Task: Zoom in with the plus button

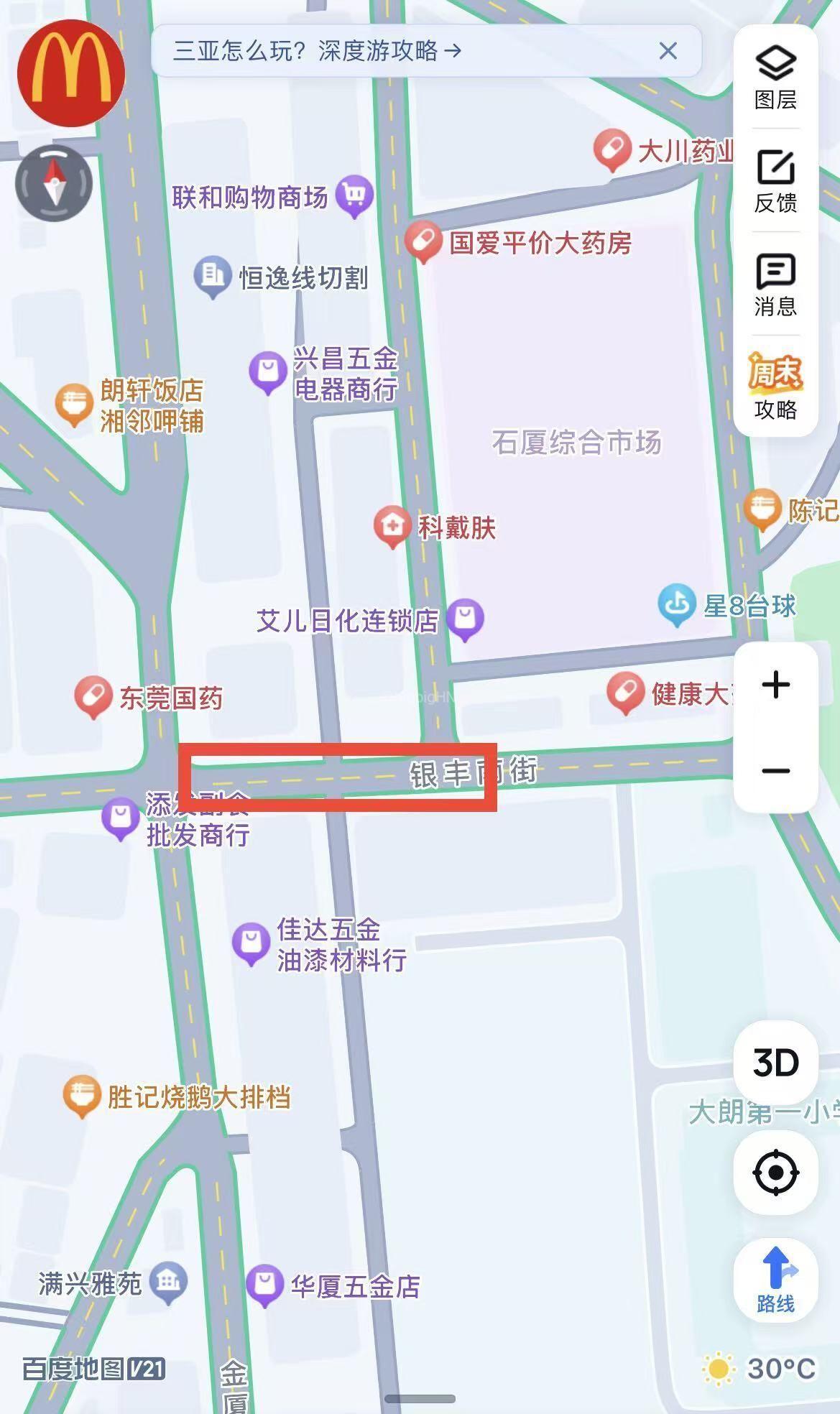Action: coord(775,685)
